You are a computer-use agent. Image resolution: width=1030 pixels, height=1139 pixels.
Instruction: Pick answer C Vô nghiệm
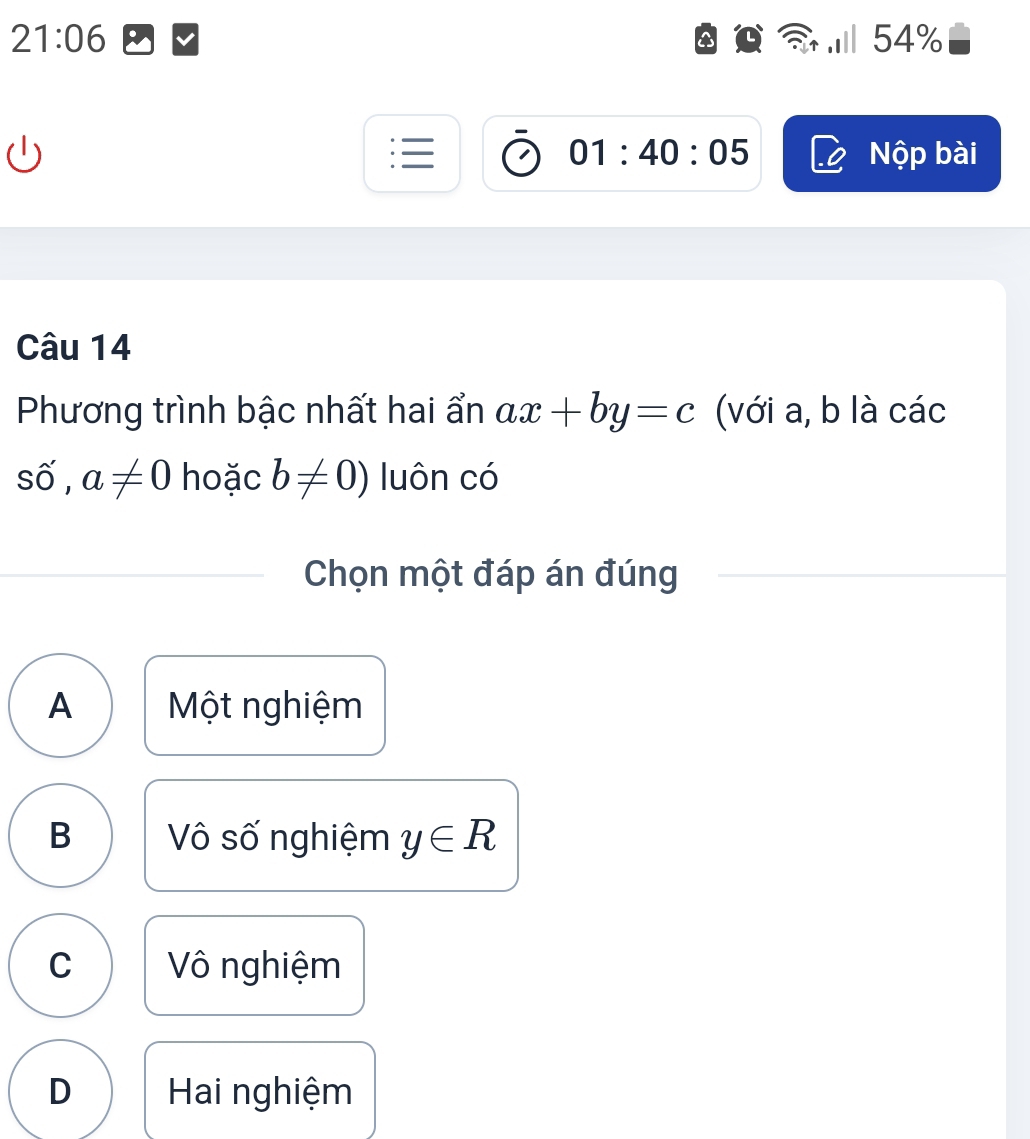point(60,965)
